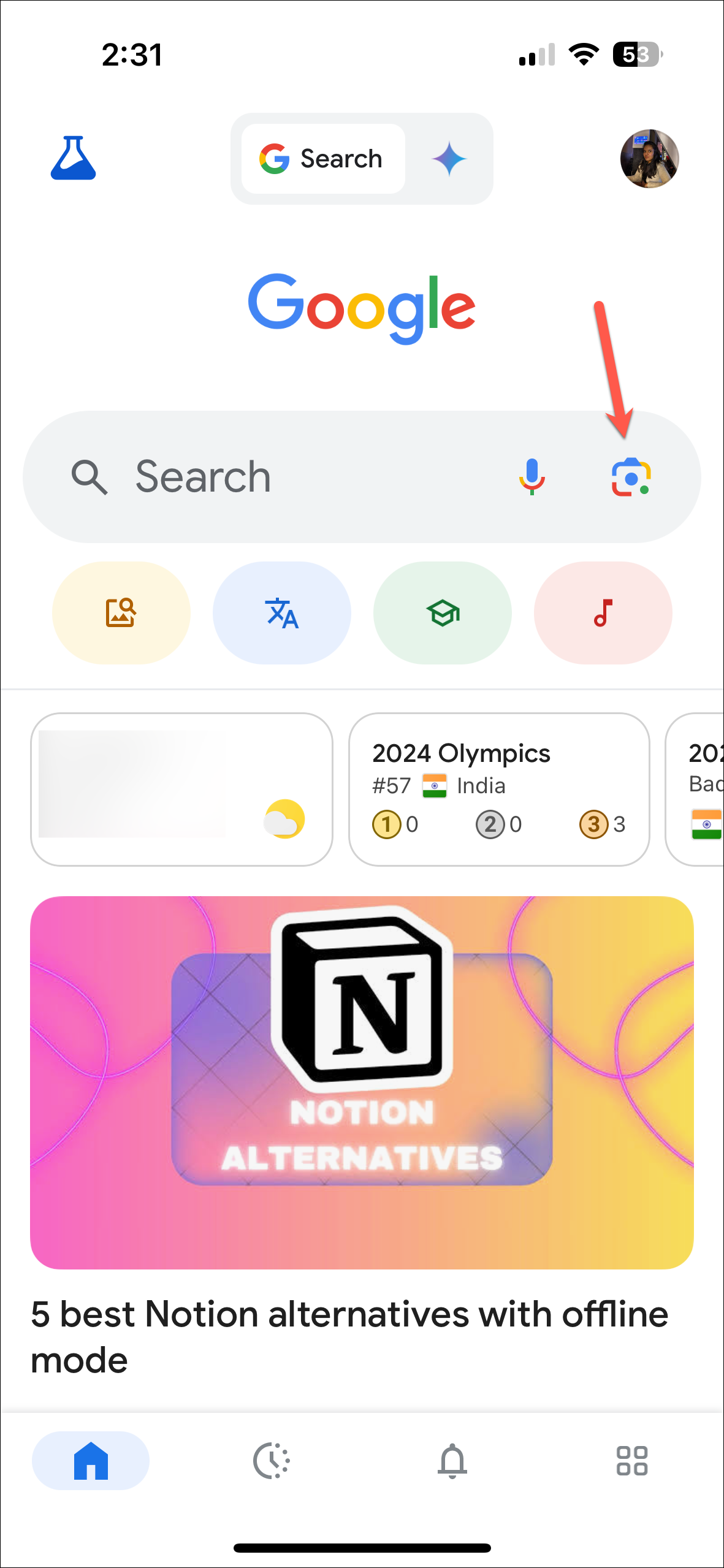Open Google Lens camera search
The image size is (724, 1568).
pyautogui.click(x=631, y=477)
